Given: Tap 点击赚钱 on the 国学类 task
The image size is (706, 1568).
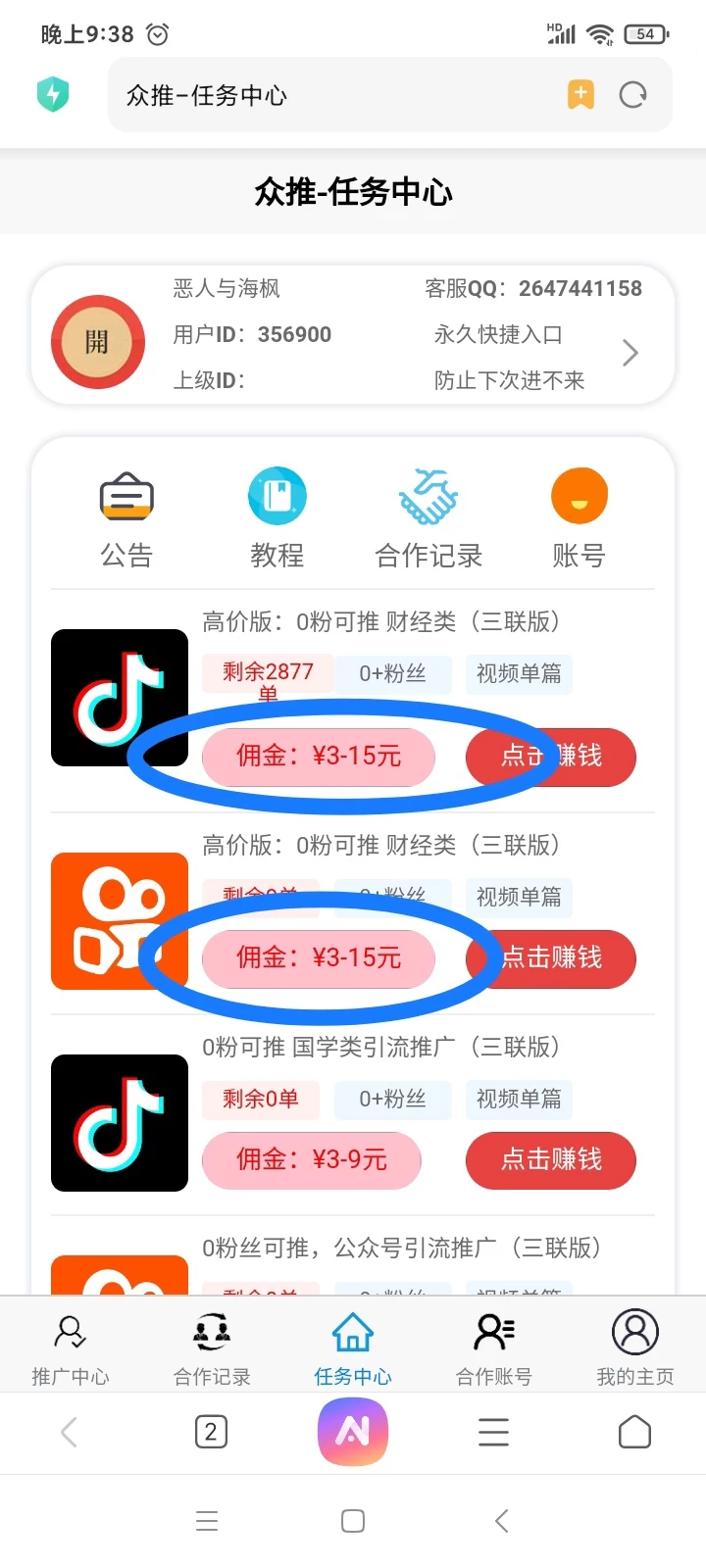Looking at the screenshot, I should coord(550,1160).
